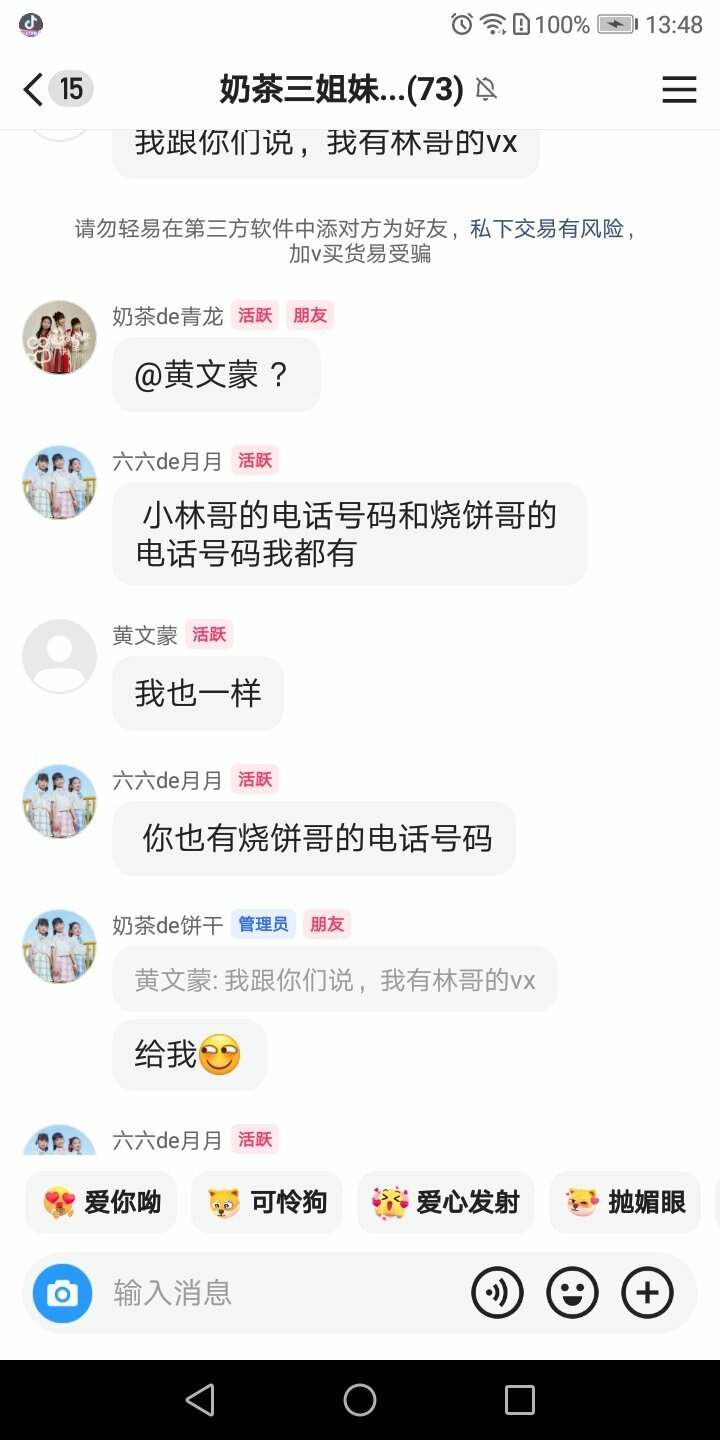Open 私下交易有风险 warning link
Image resolution: width=720 pixels, height=1440 pixels.
pyautogui.click(x=547, y=229)
